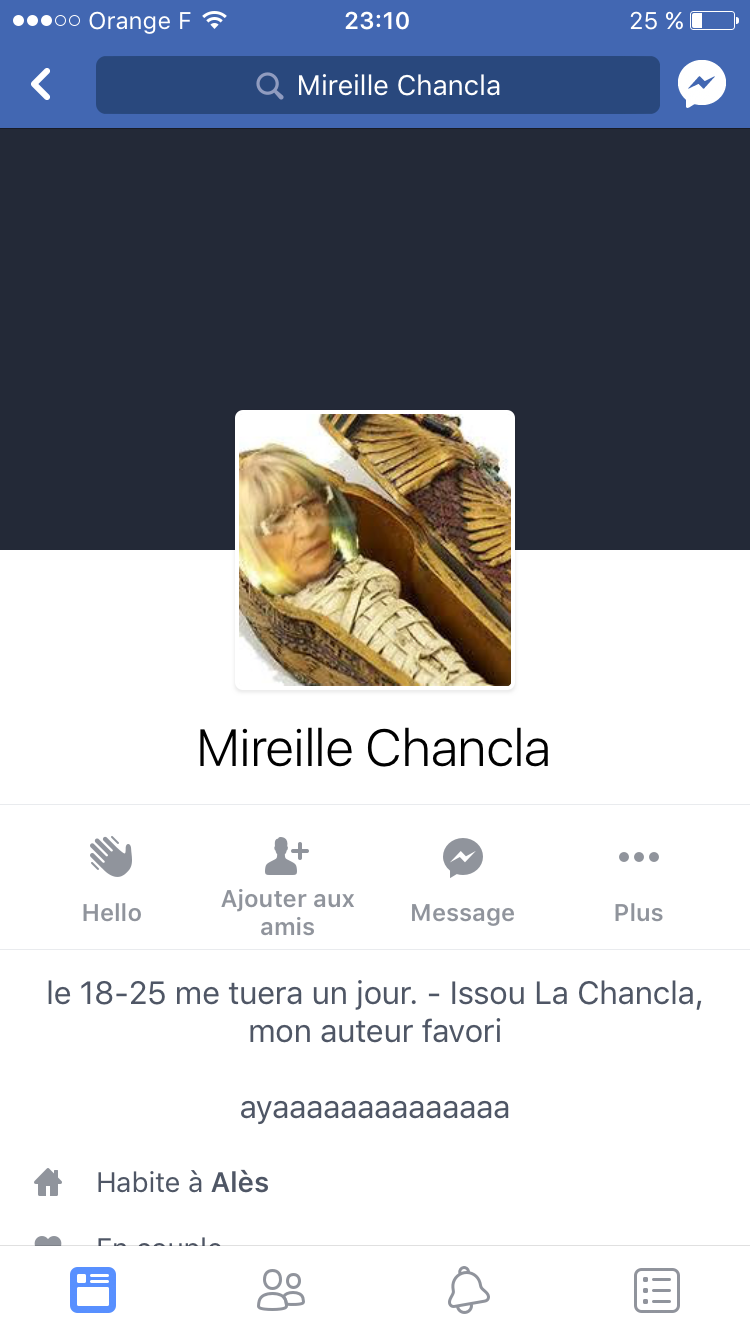This screenshot has height=1334, width=750.
Task: Open the friend requests tab
Action: tap(281, 1290)
